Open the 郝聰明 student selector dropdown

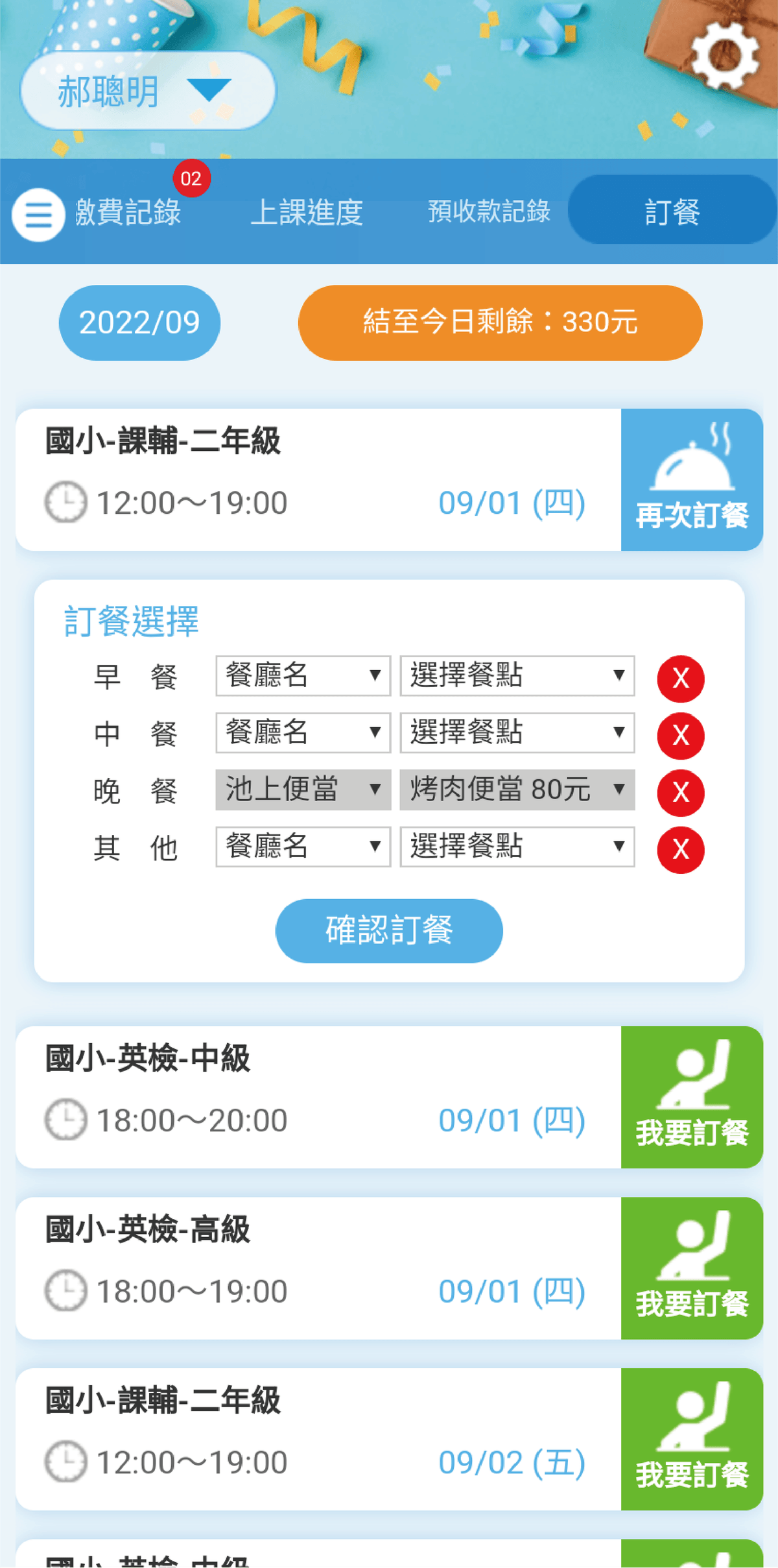[148, 91]
